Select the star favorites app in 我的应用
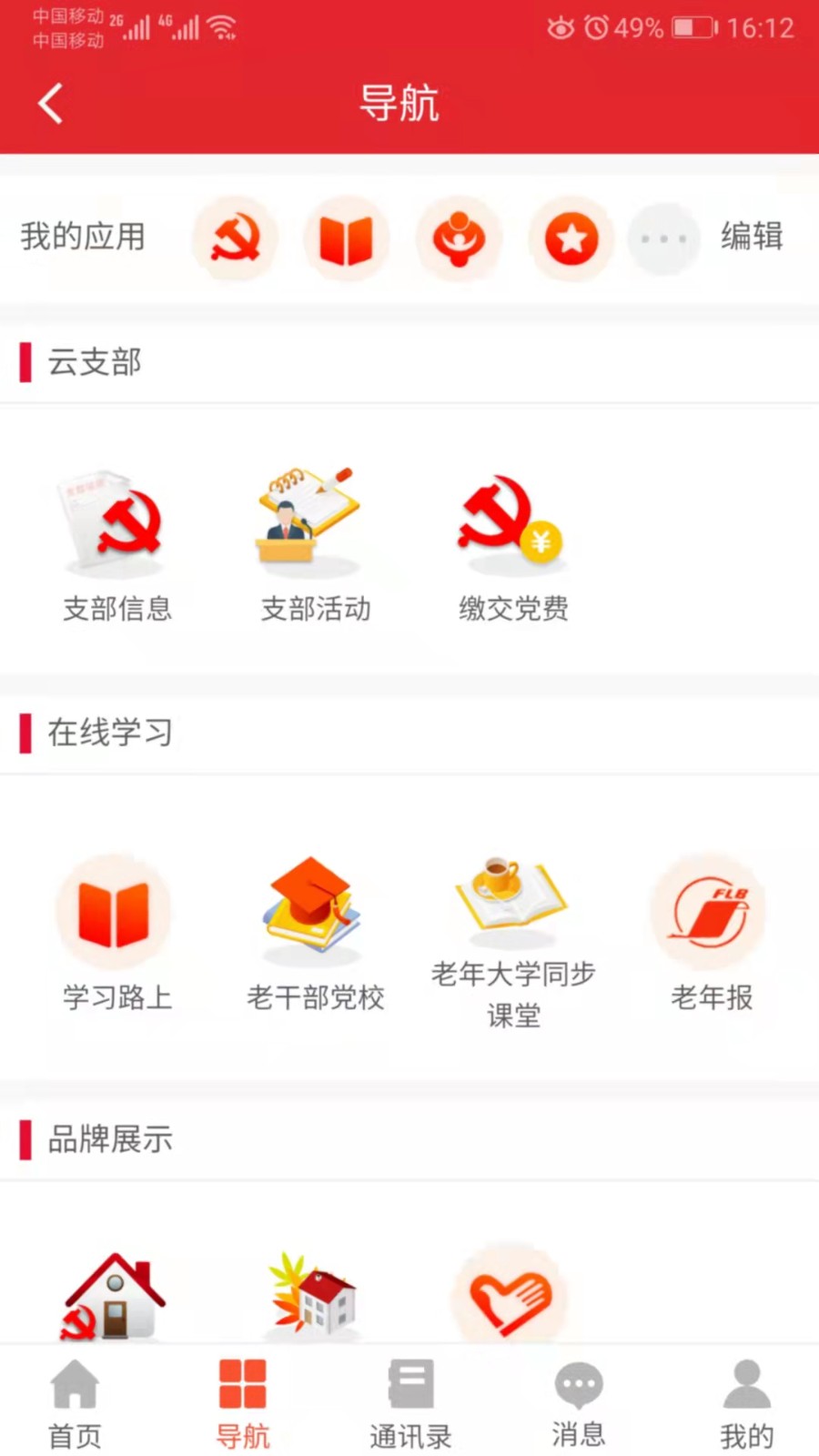The height and width of the screenshot is (1456, 819). 571,238
